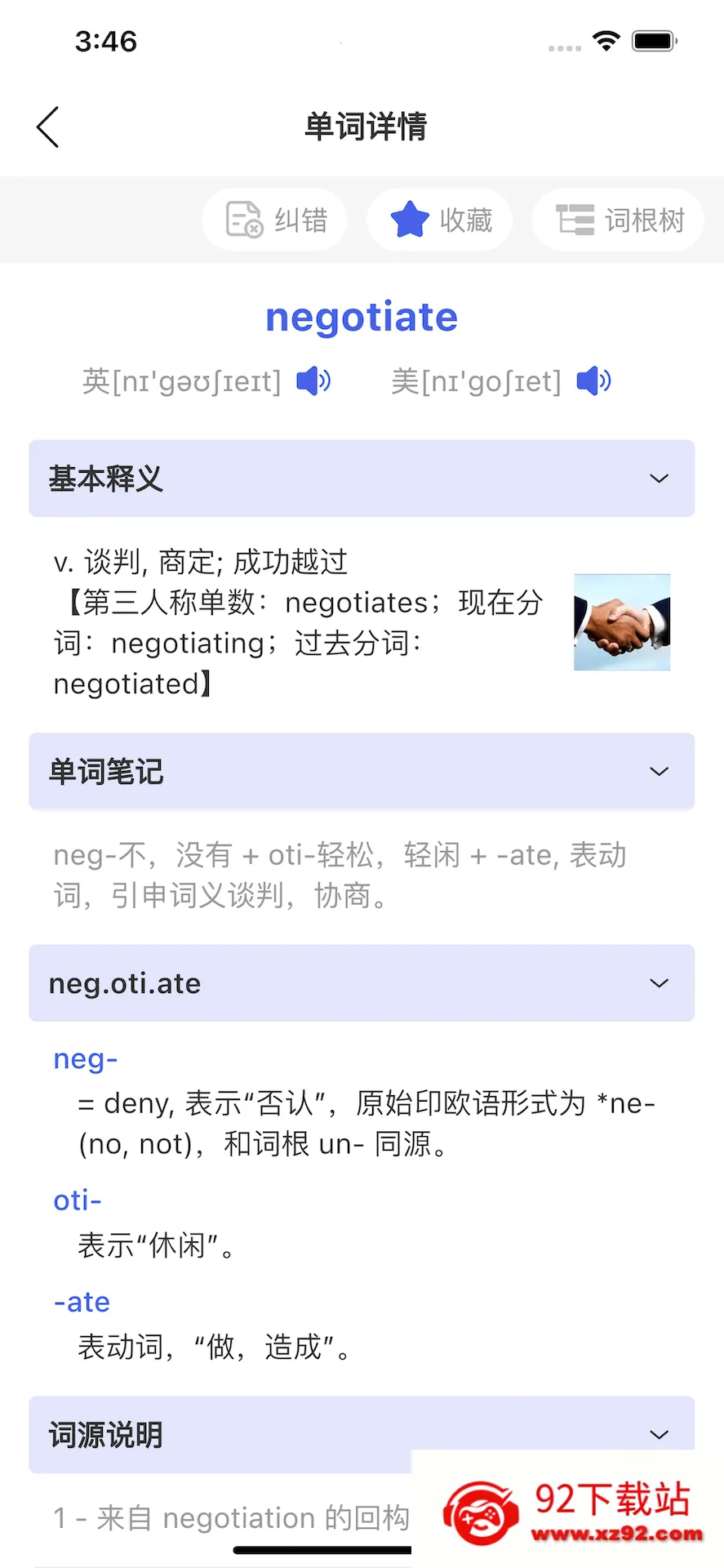Collapse the 单词笔记 section
The width and height of the screenshot is (724, 1568).
coord(659,771)
